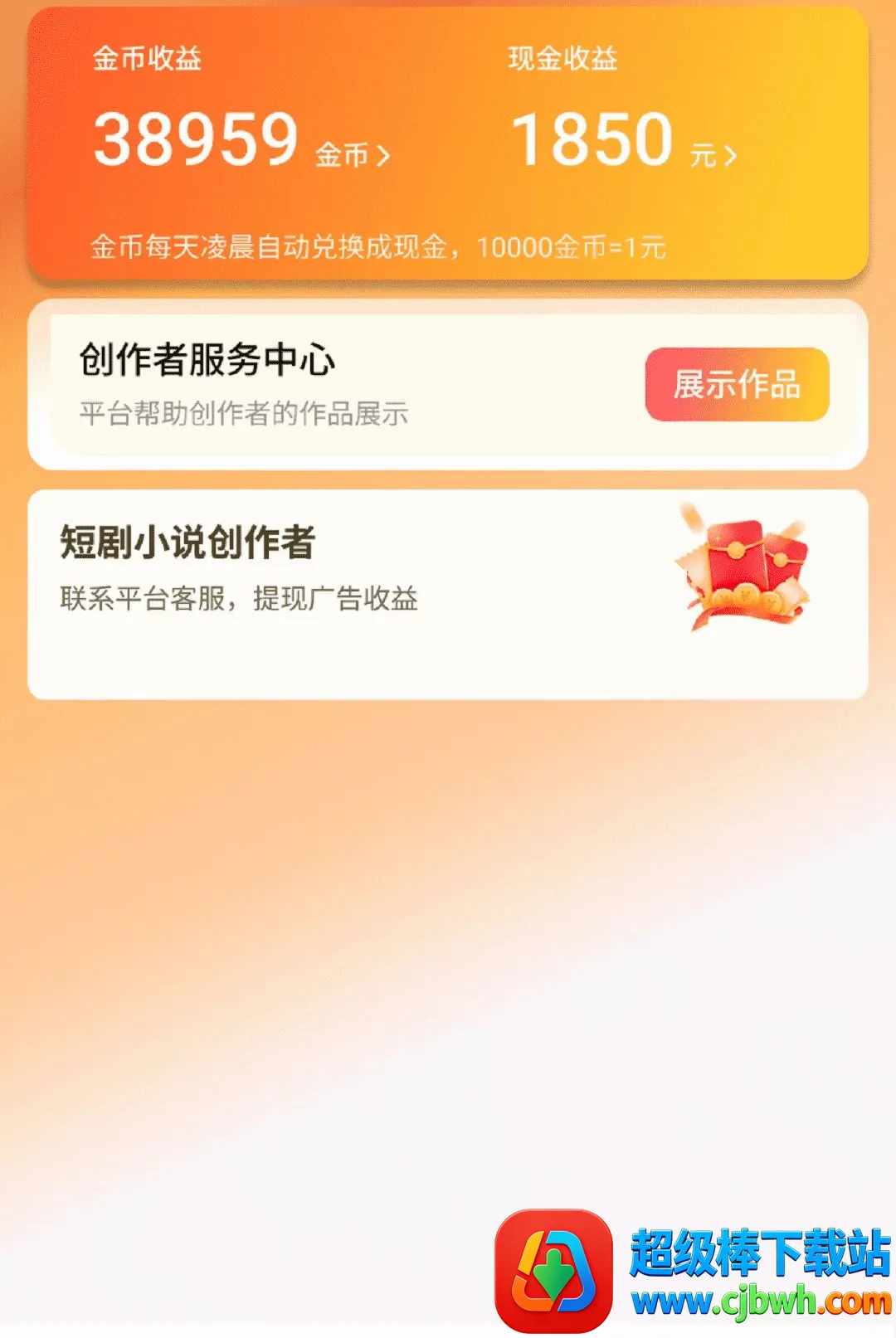Open the 金币收益 coin balance details
The height and width of the screenshot is (1338, 896).
[x=241, y=140]
